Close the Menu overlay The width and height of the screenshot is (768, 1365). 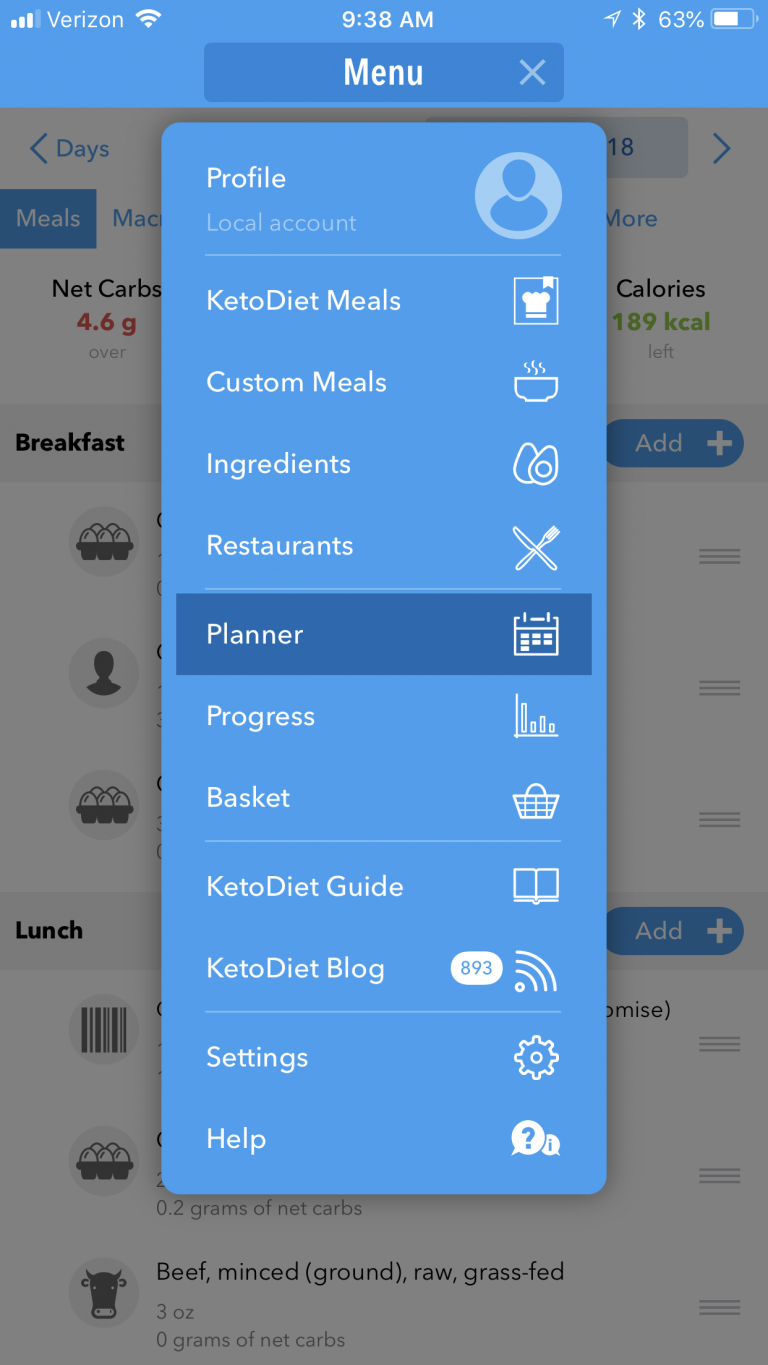[532, 72]
